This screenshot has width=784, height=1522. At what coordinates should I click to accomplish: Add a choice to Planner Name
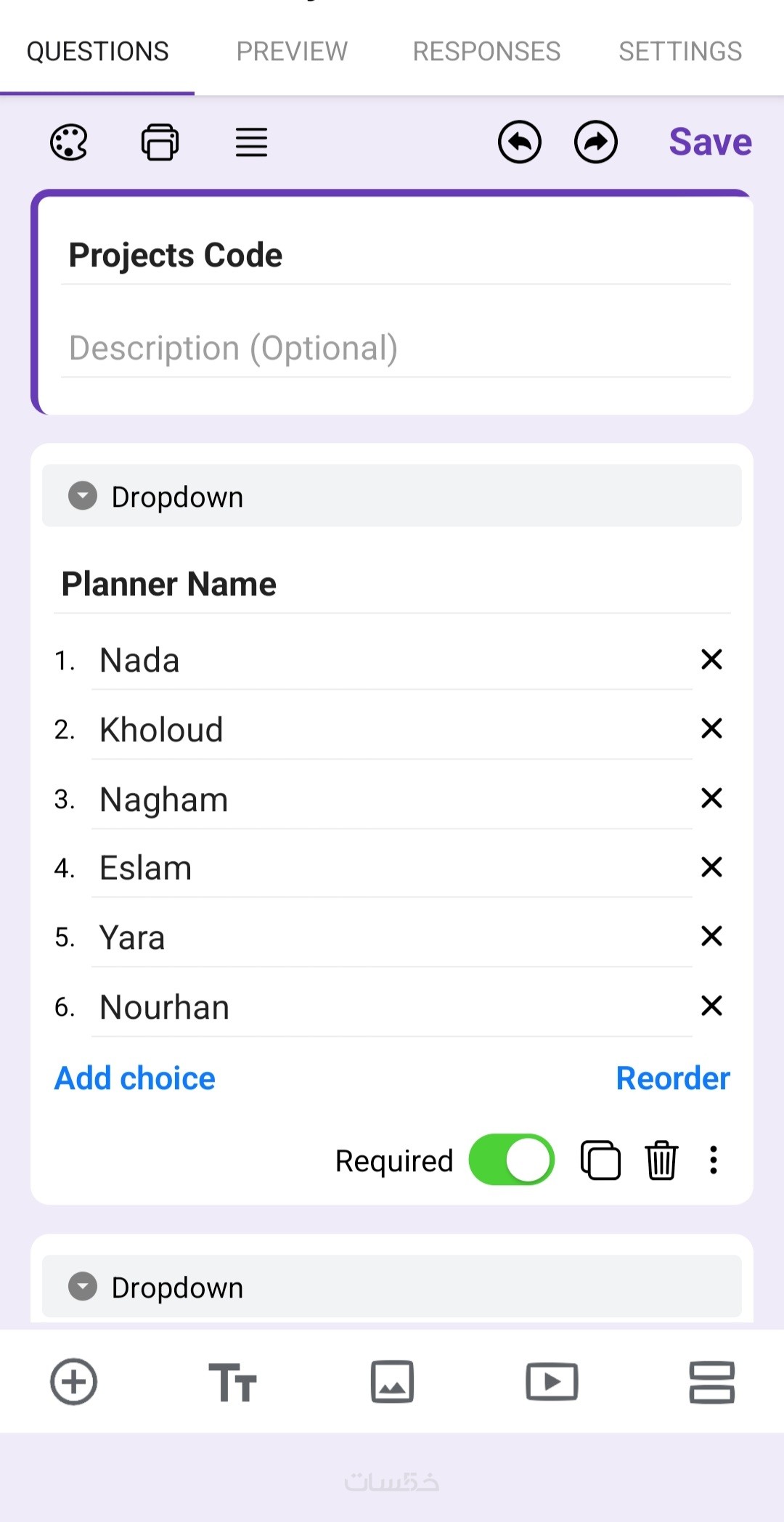[135, 1078]
